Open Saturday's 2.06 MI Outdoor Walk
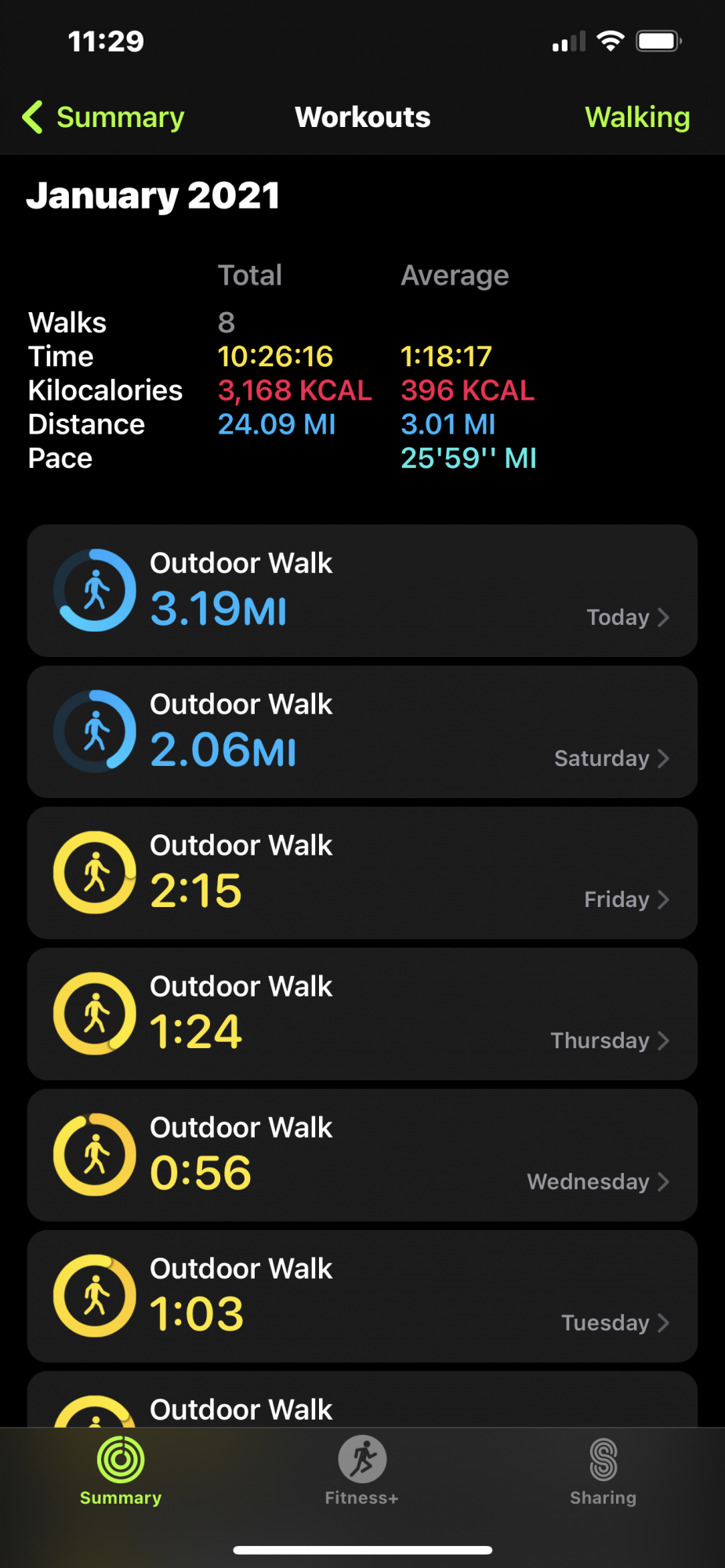Viewport: 725px width, 1568px height. point(362,731)
